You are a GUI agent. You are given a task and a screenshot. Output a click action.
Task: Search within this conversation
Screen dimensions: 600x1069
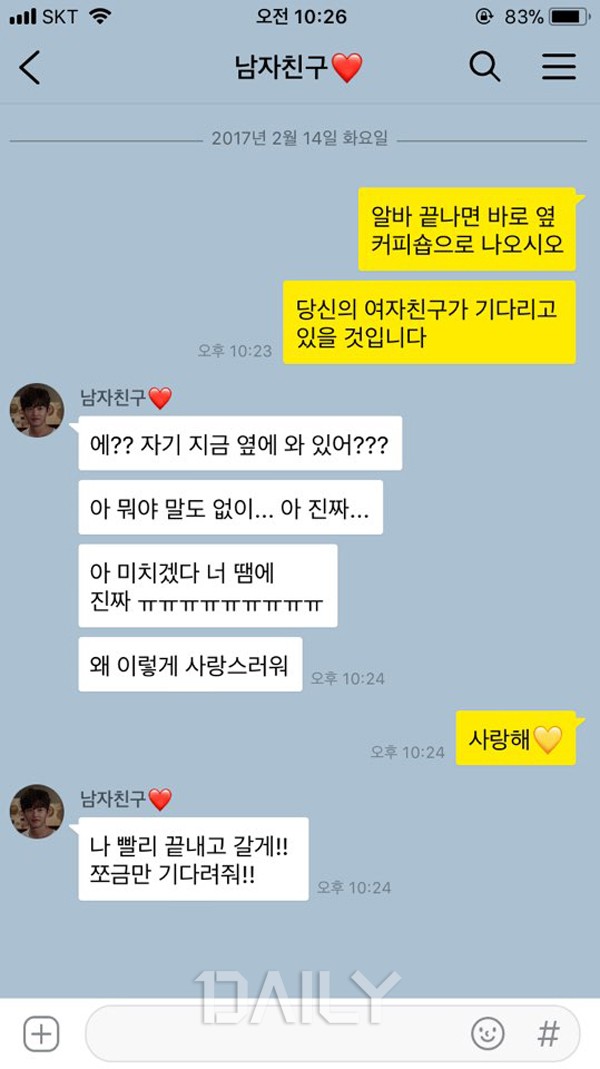click(485, 67)
